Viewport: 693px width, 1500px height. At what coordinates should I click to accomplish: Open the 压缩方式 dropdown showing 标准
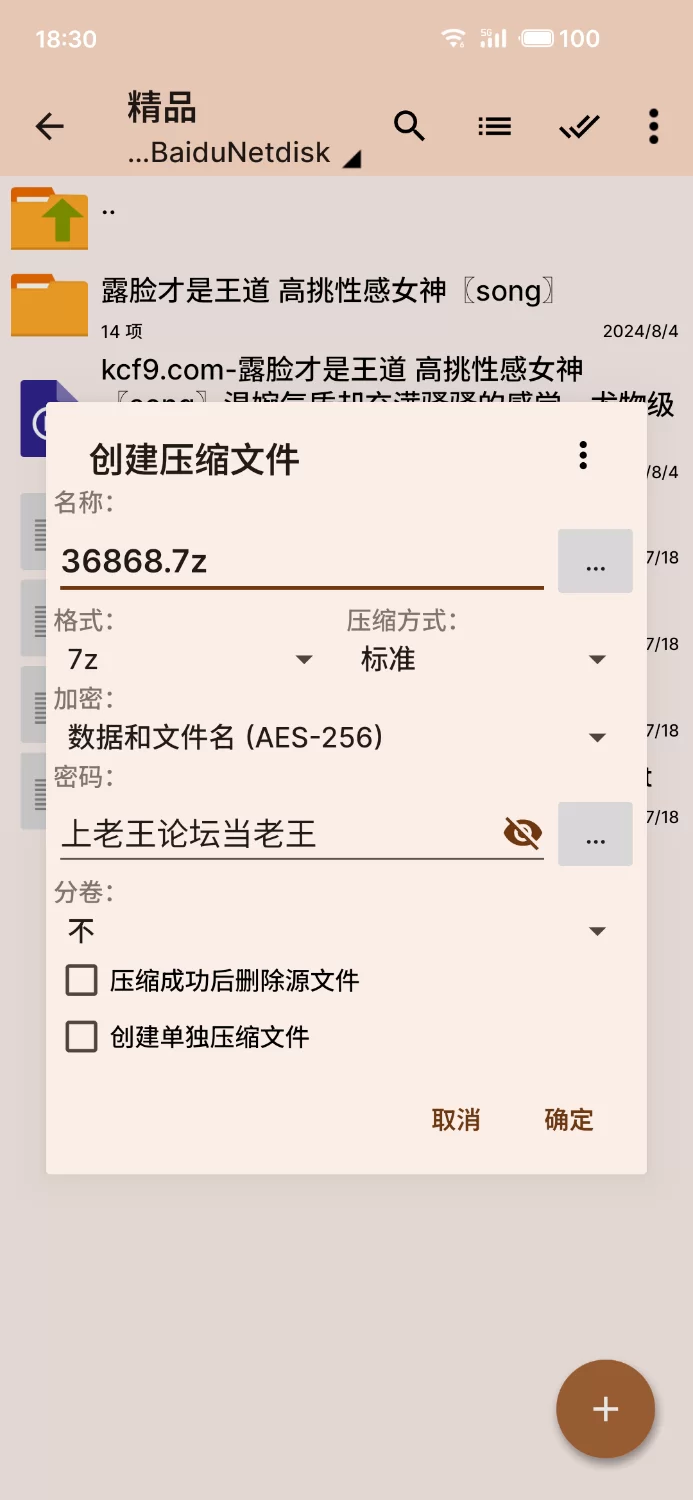click(483, 659)
